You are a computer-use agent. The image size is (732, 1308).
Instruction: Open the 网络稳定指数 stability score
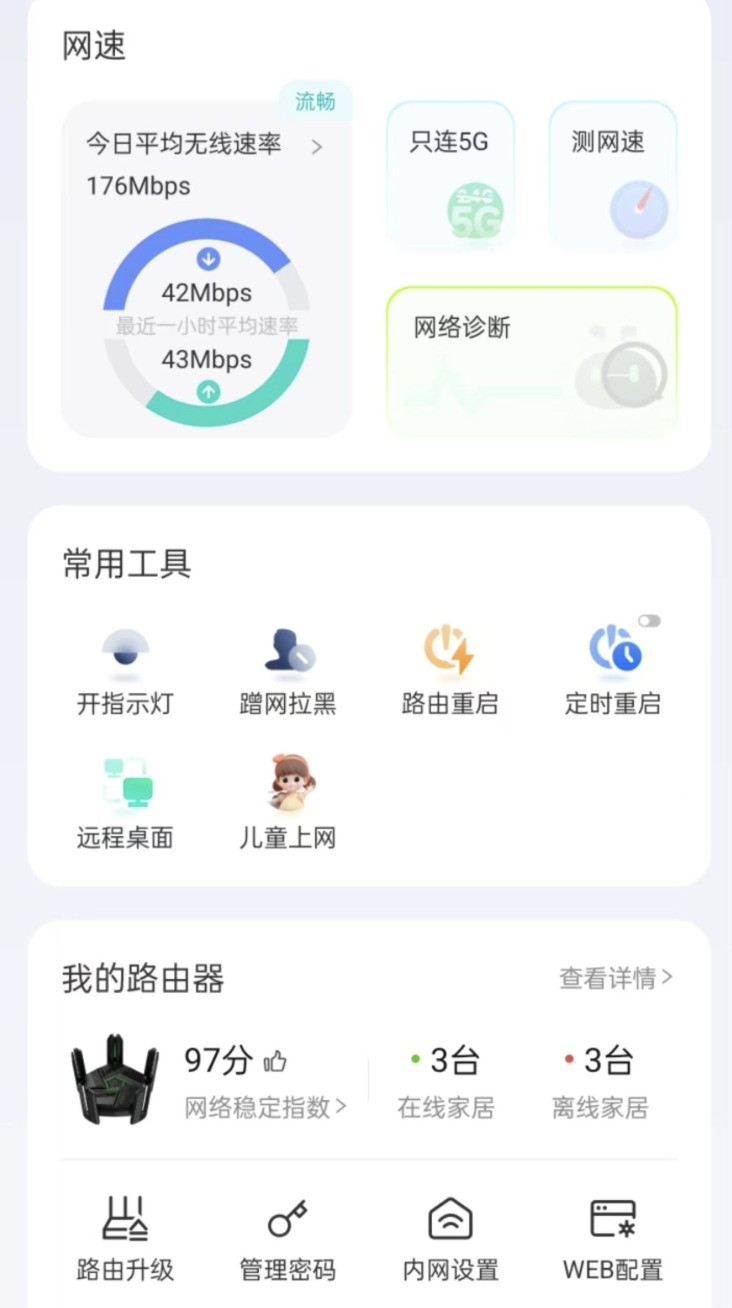(265, 1107)
